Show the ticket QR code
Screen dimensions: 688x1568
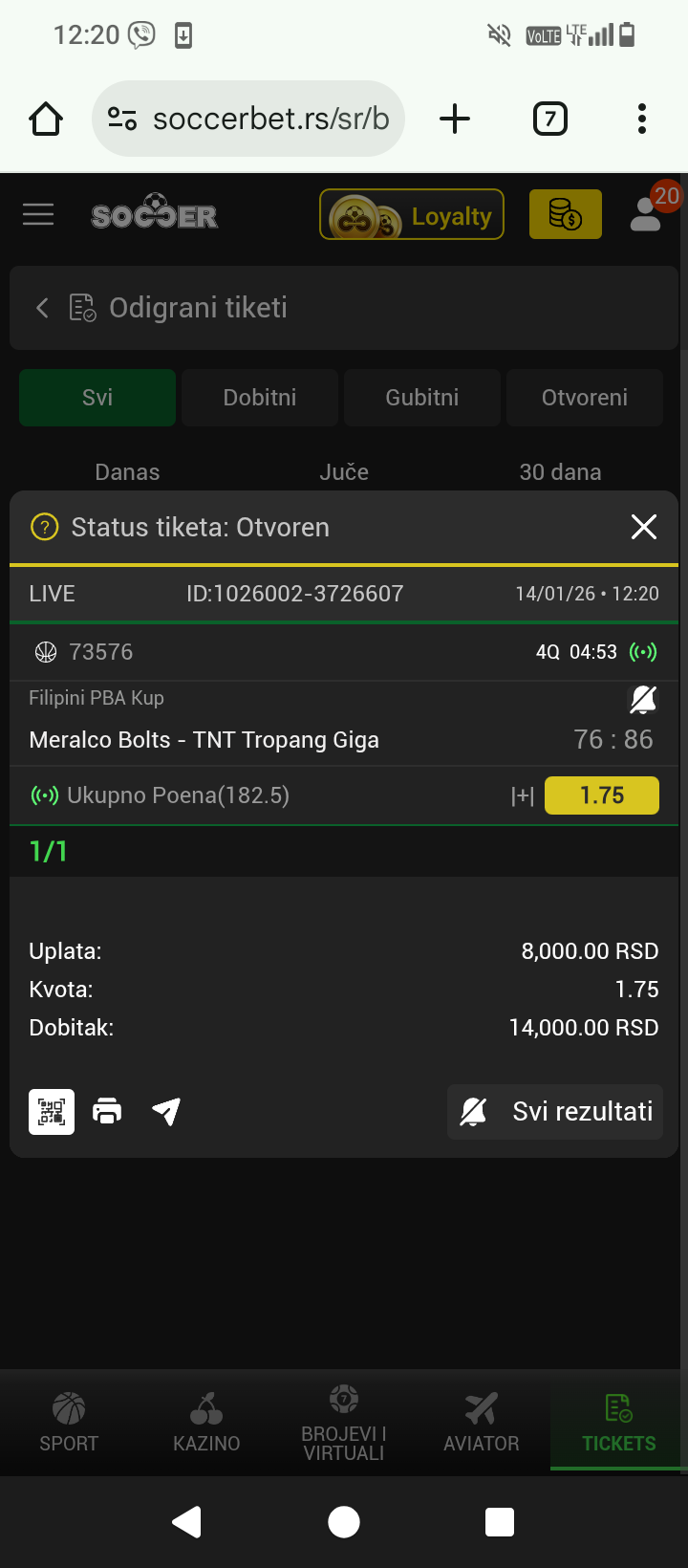(52, 1112)
